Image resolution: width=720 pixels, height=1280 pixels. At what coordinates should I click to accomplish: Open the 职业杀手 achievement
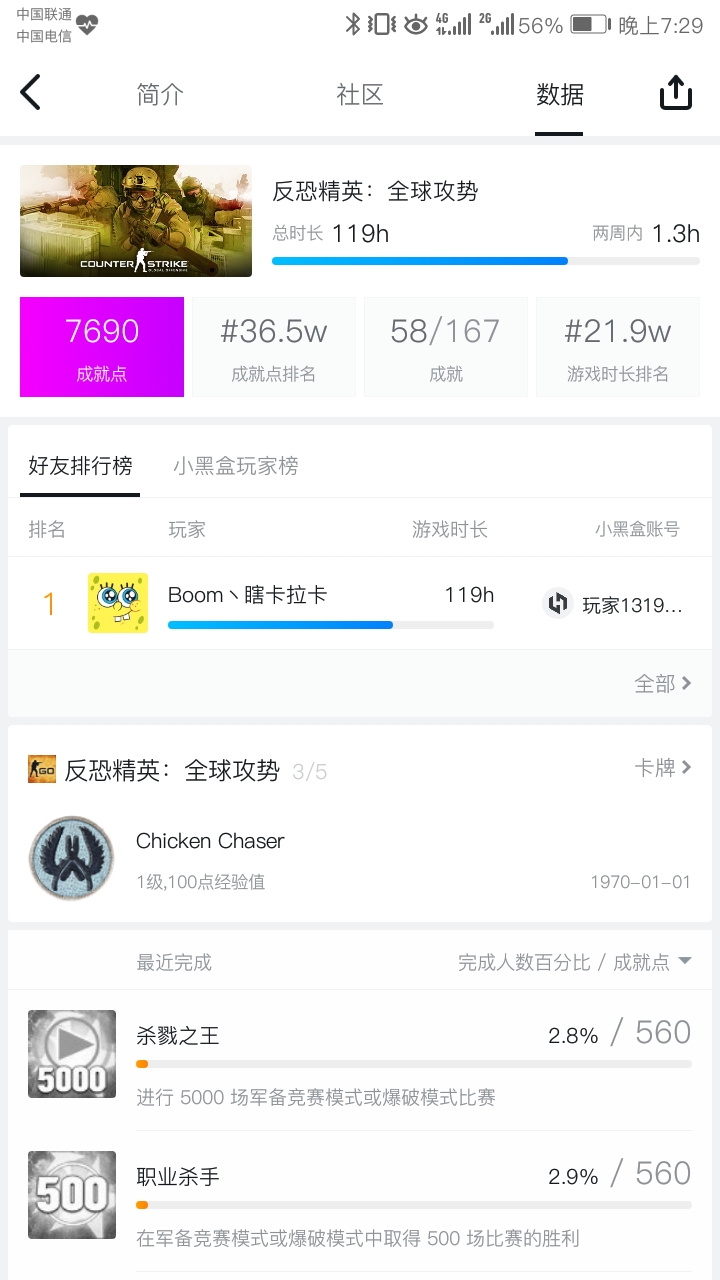[360, 1201]
